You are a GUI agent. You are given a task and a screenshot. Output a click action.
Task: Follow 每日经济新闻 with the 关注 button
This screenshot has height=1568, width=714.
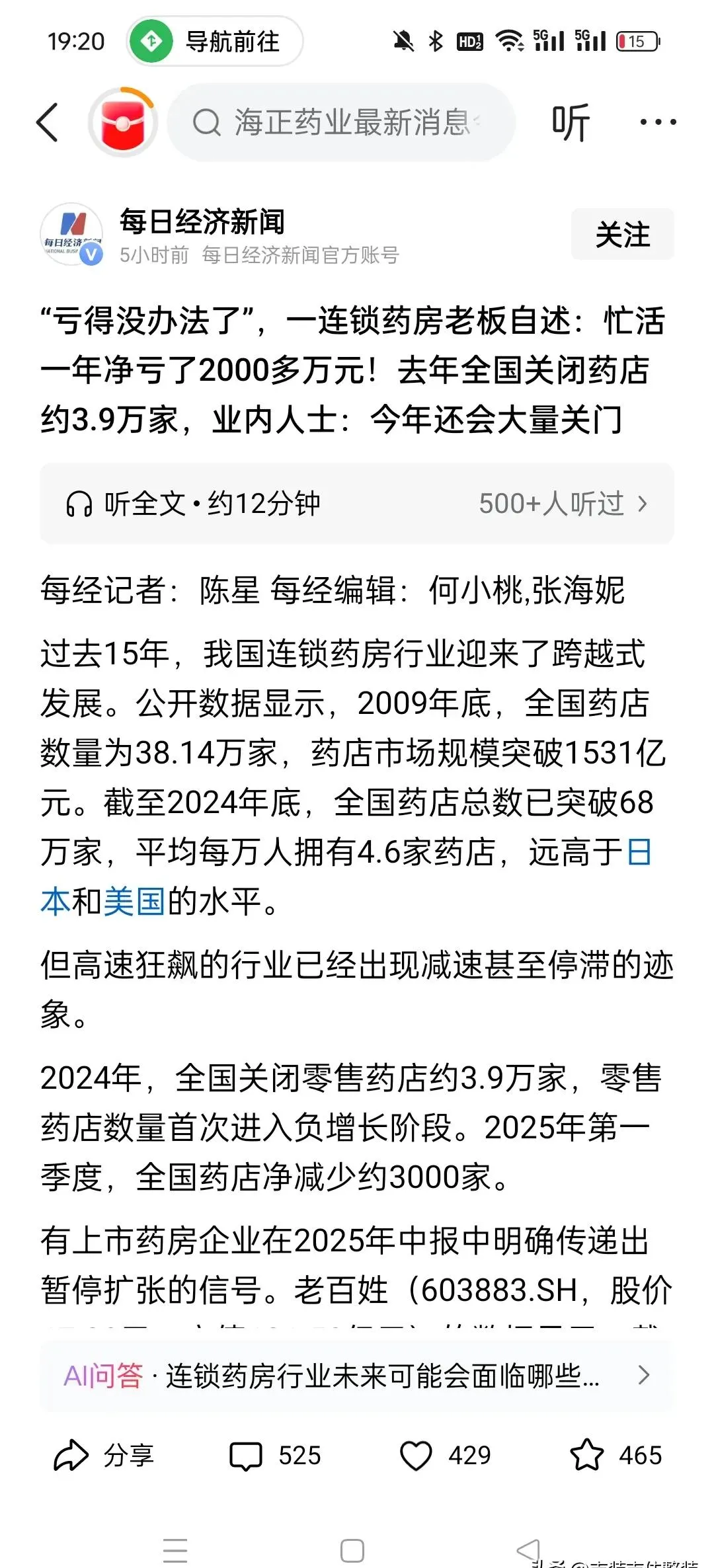(622, 235)
